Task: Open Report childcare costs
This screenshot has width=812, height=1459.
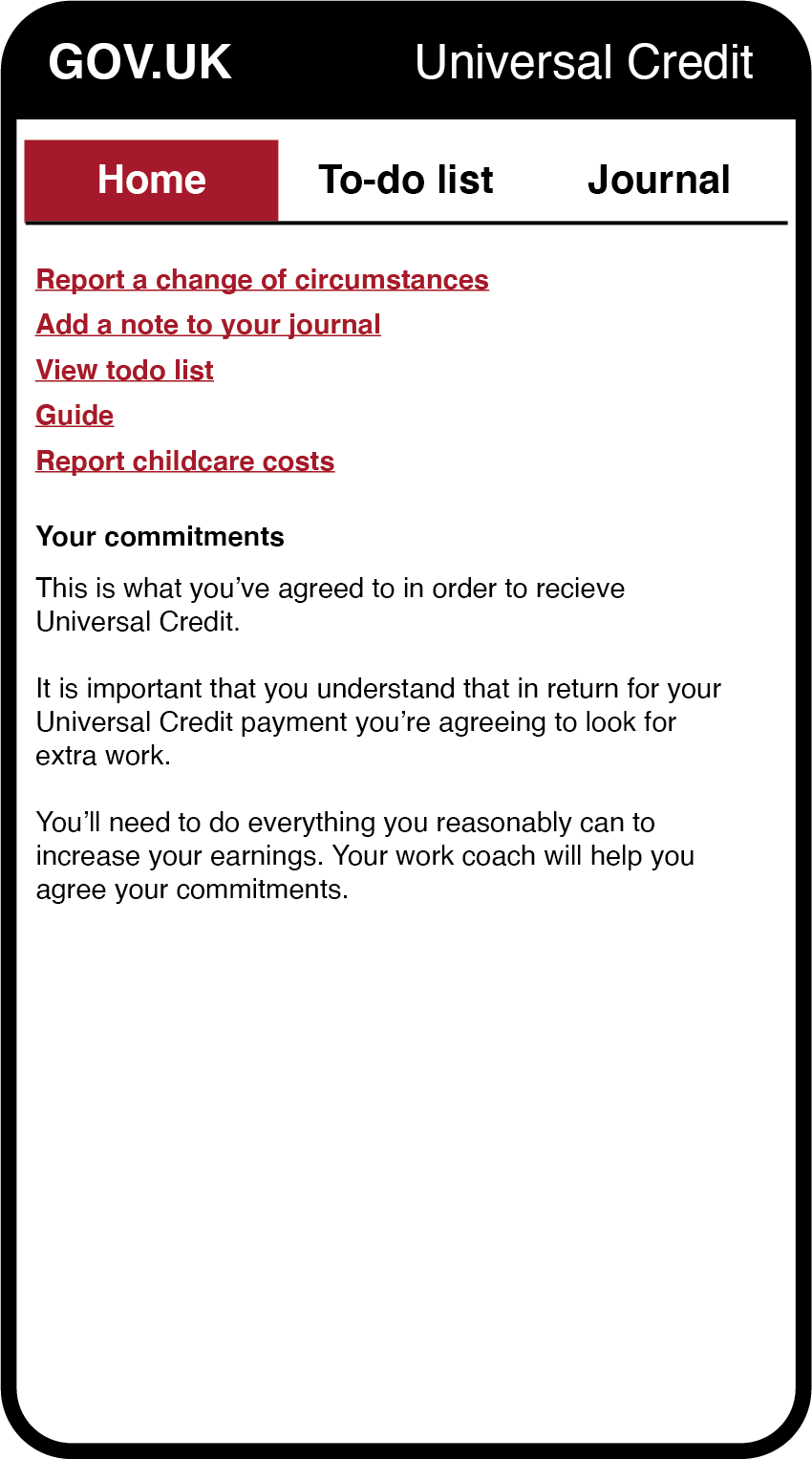Action: coord(184,460)
